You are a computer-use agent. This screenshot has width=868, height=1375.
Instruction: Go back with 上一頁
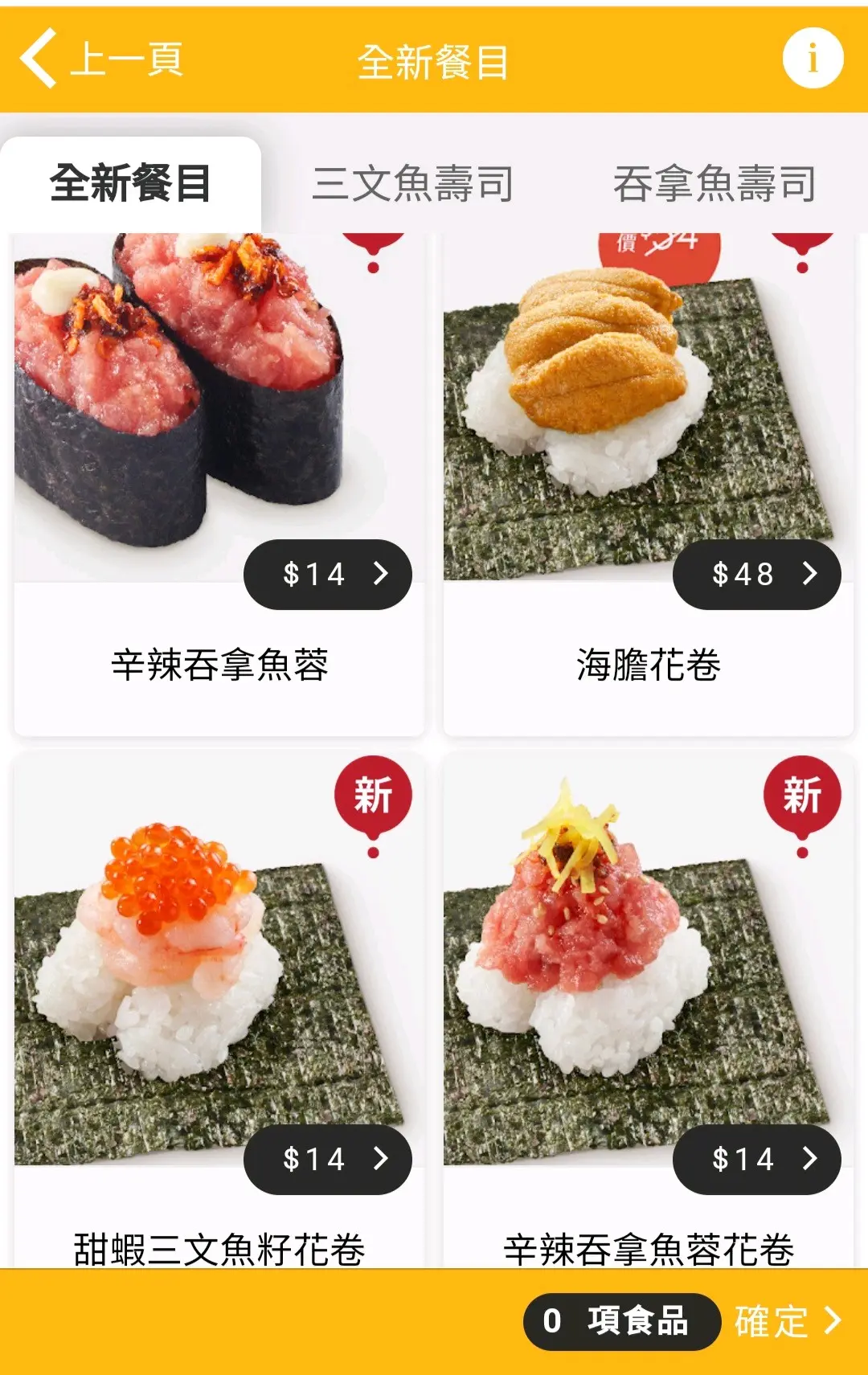click(103, 59)
